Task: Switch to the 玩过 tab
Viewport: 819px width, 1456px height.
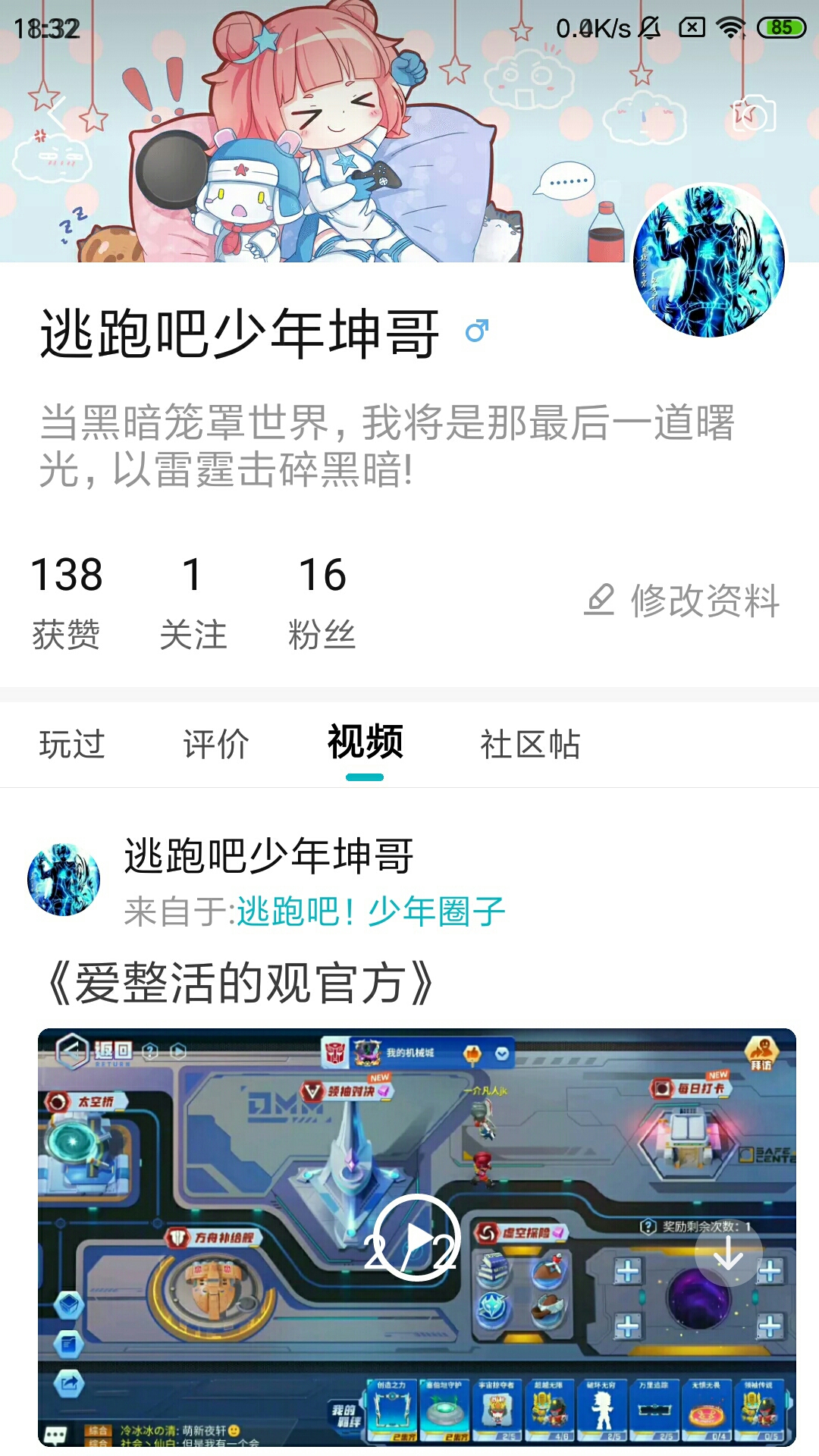Action: 72,744
